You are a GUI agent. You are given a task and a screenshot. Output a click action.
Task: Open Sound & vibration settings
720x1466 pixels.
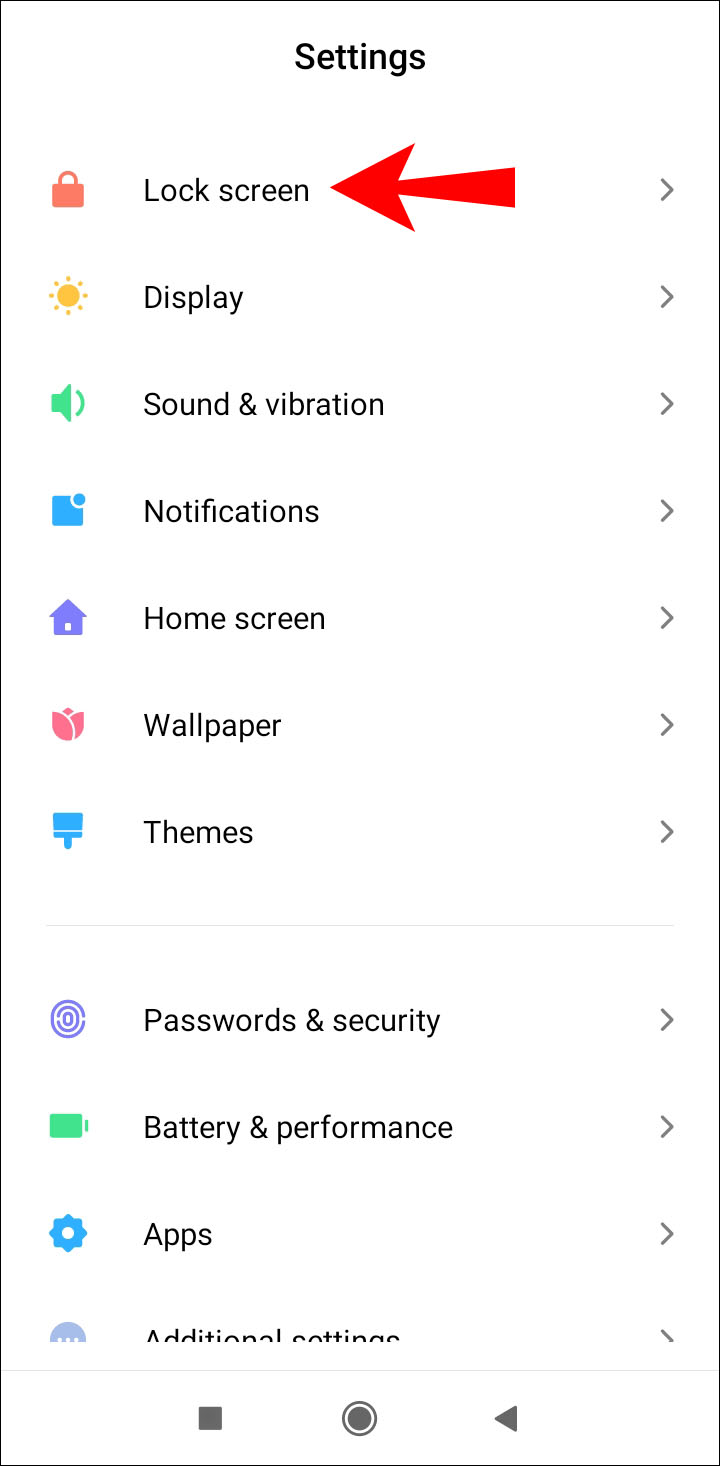coord(263,404)
